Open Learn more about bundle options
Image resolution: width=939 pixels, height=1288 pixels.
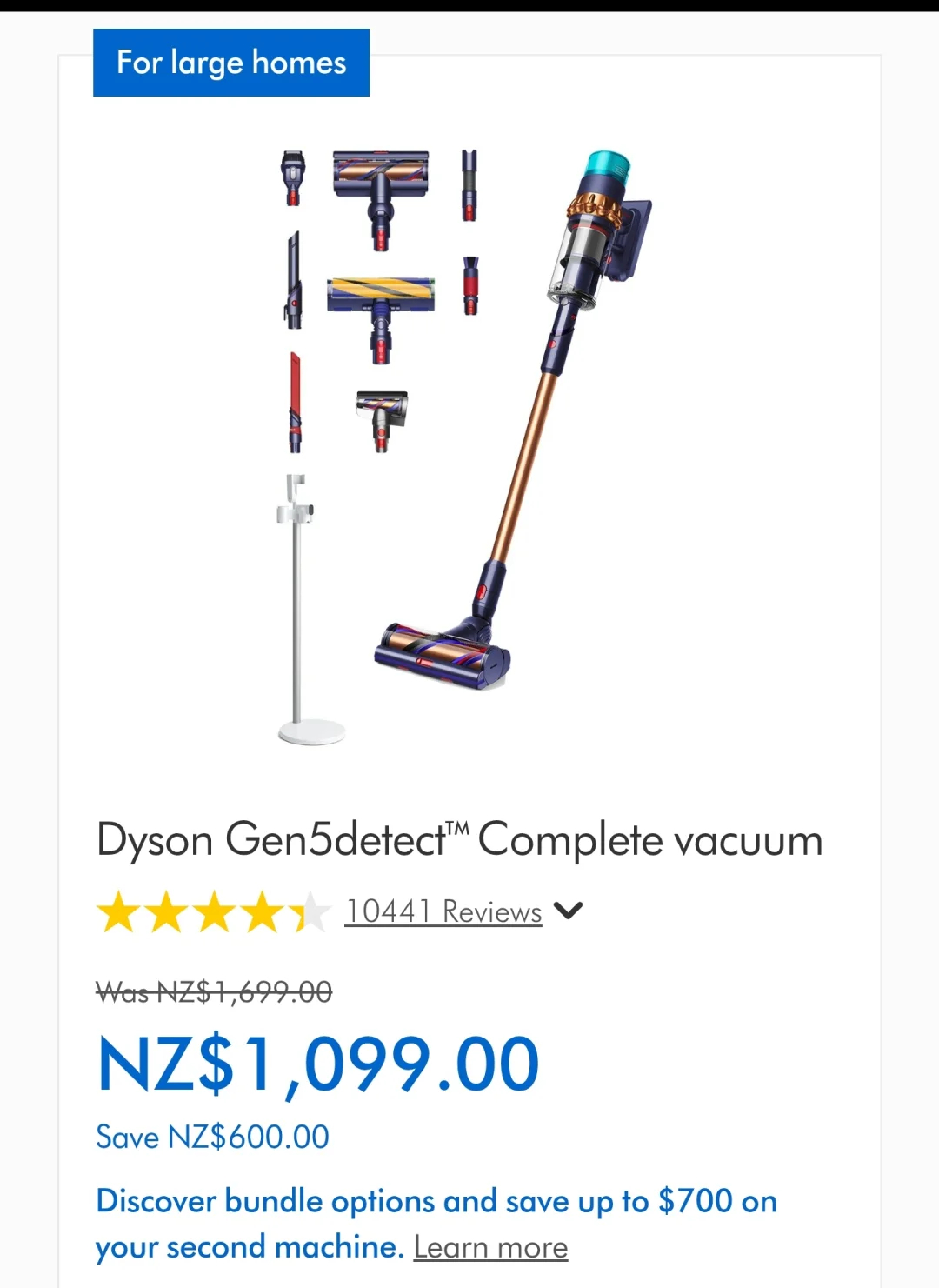[490, 1247]
